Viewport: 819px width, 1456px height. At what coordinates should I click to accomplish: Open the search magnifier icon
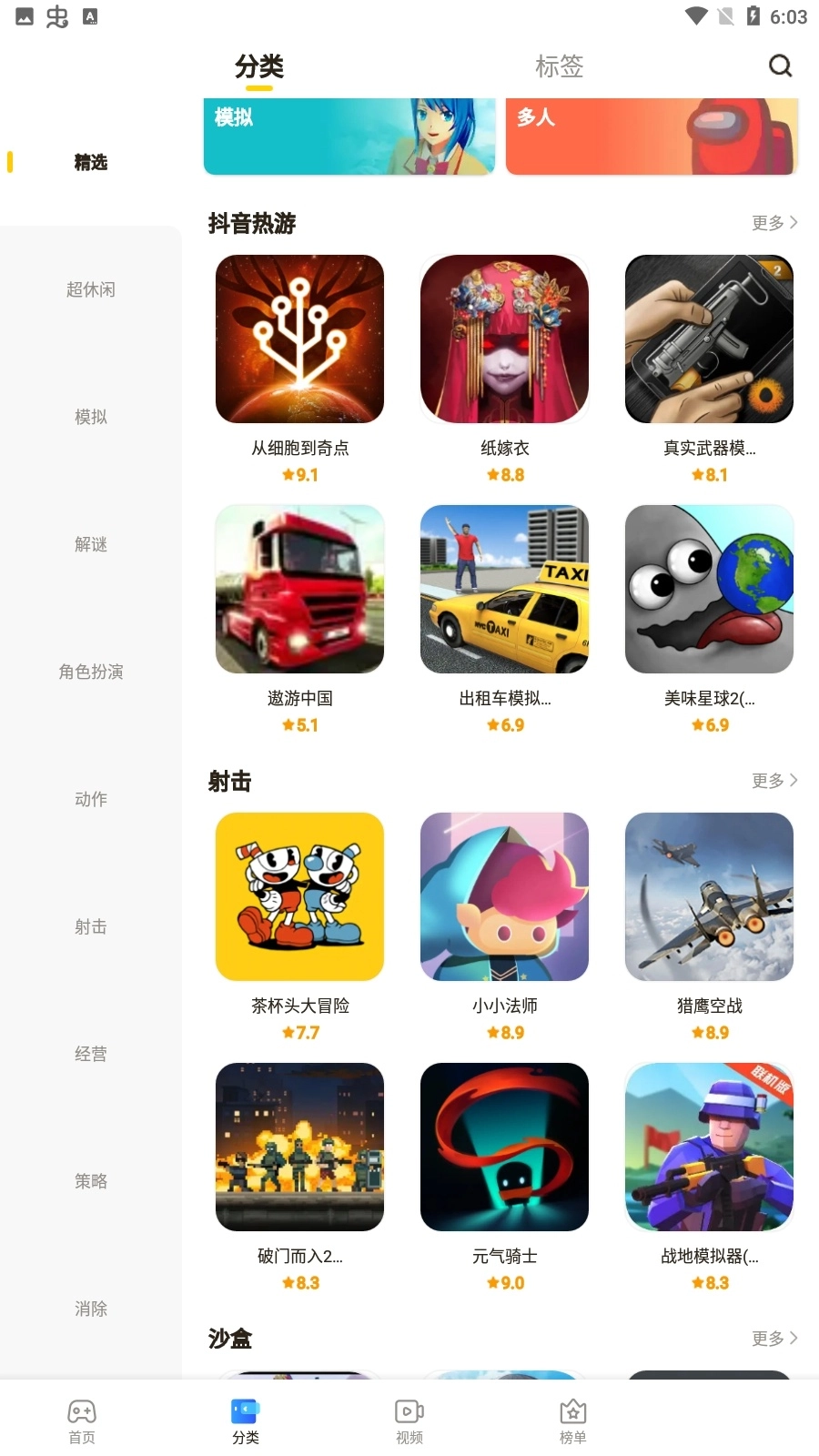781,66
